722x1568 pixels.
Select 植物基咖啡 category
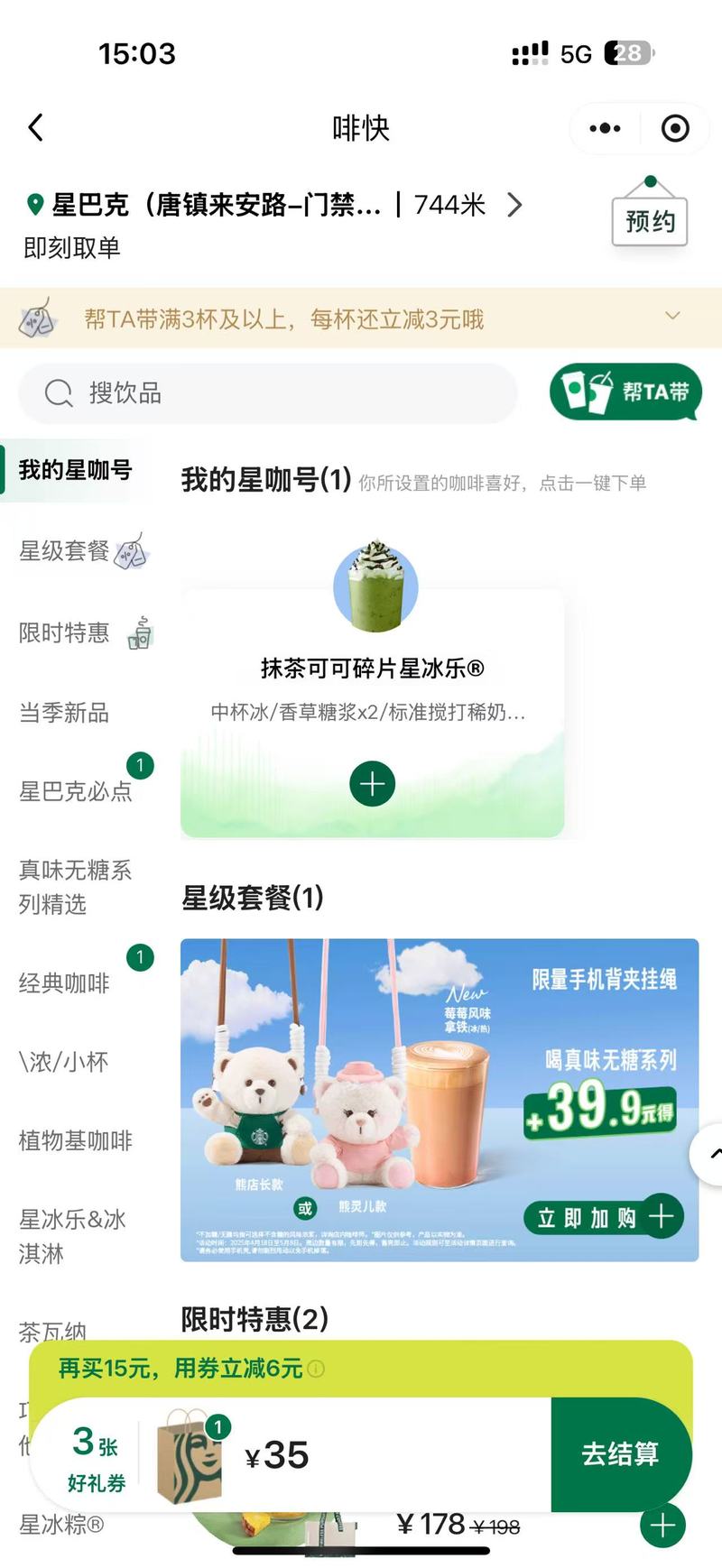coord(76,1140)
